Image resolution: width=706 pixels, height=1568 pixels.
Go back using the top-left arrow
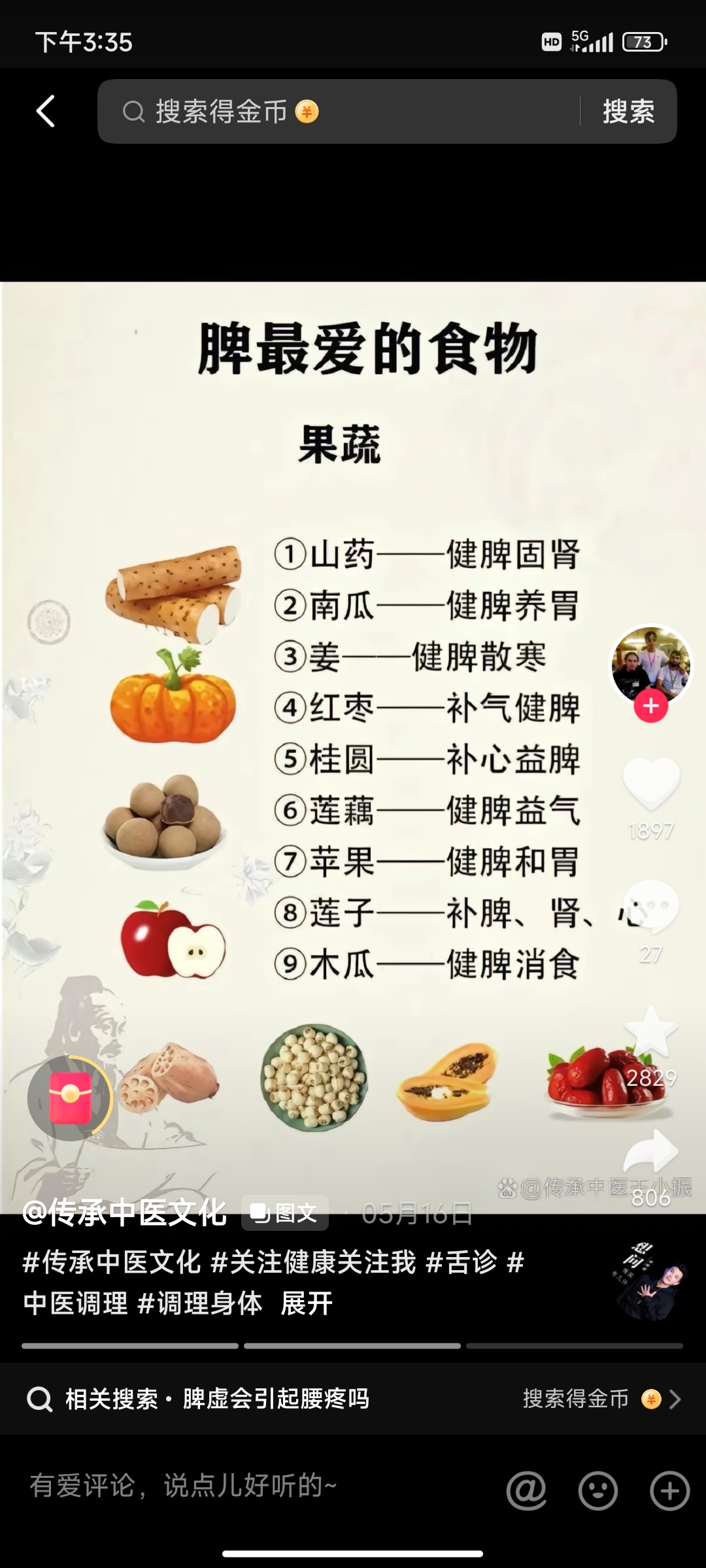pos(45,111)
